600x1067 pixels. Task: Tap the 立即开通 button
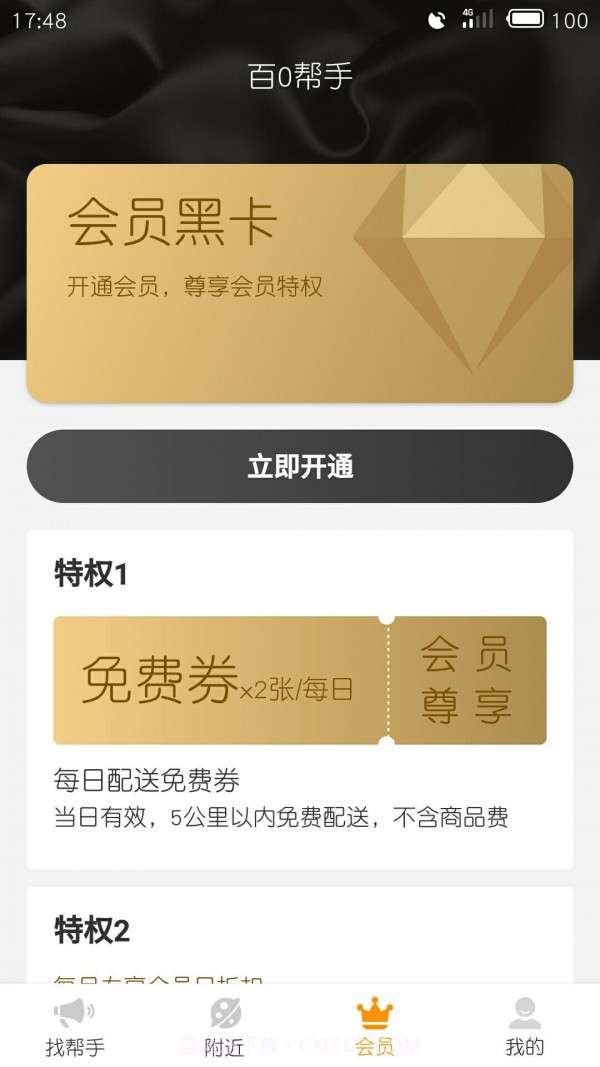(x=300, y=467)
